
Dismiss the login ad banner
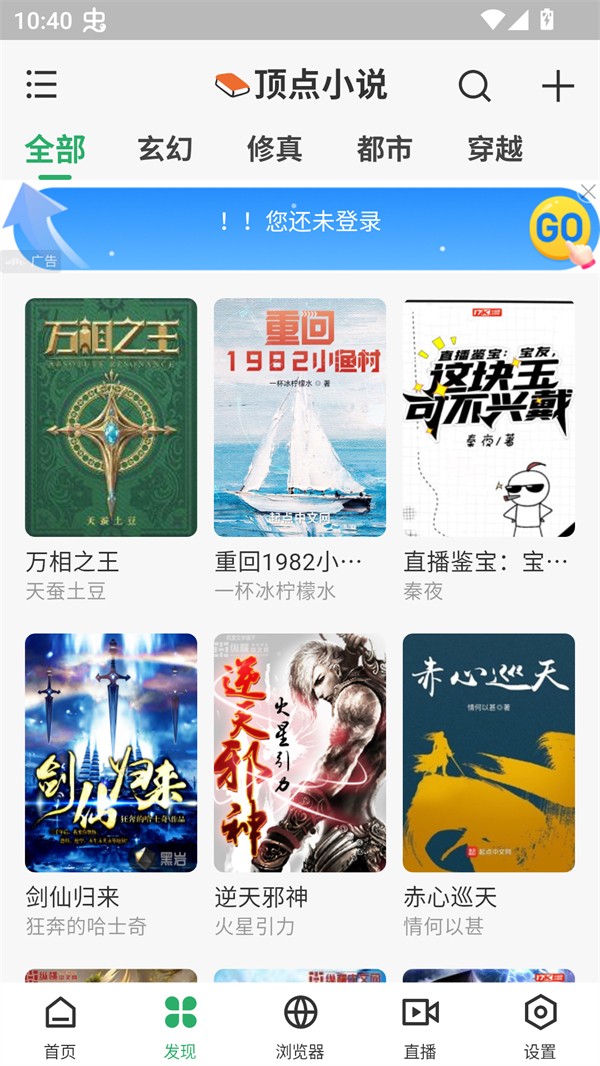[588, 192]
